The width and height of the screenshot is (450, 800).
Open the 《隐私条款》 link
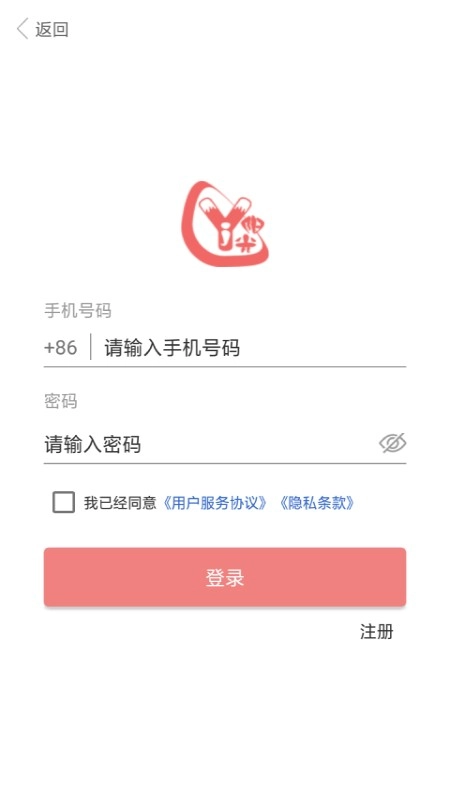(x=316, y=503)
